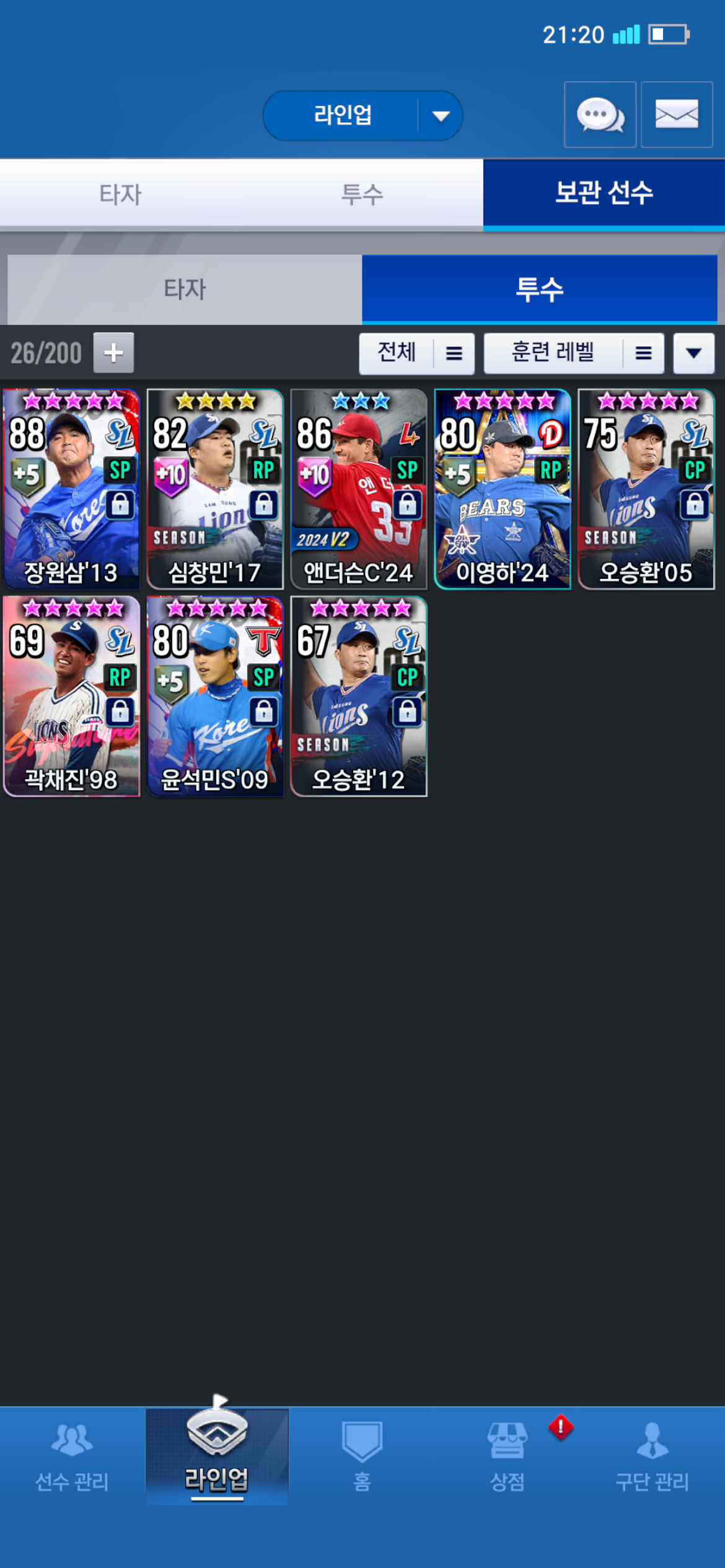The image size is (725, 1568).
Task: View player card 이영하'24
Action: click(503, 489)
